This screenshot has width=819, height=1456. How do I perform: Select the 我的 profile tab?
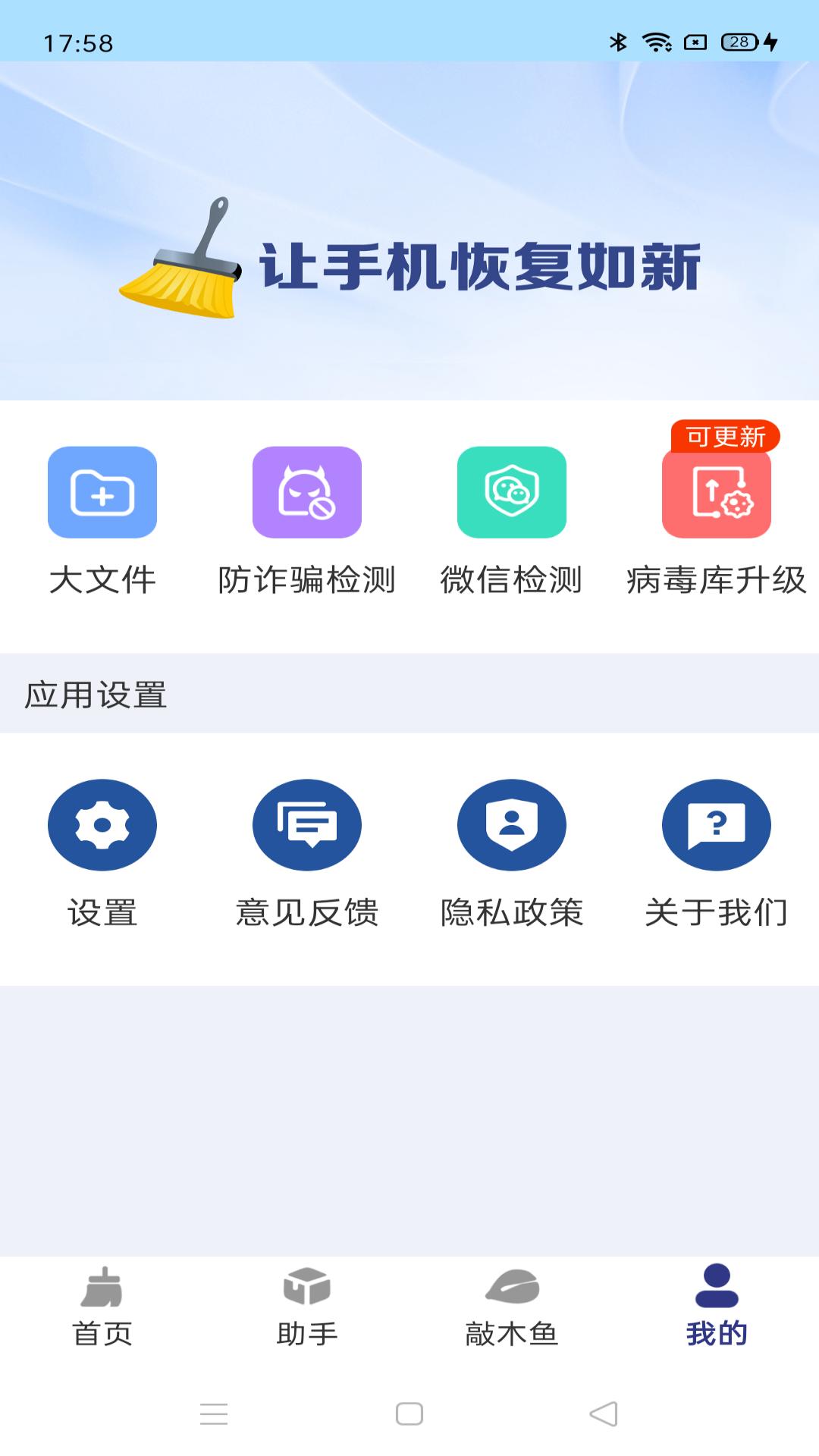(x=717, y=1306)
